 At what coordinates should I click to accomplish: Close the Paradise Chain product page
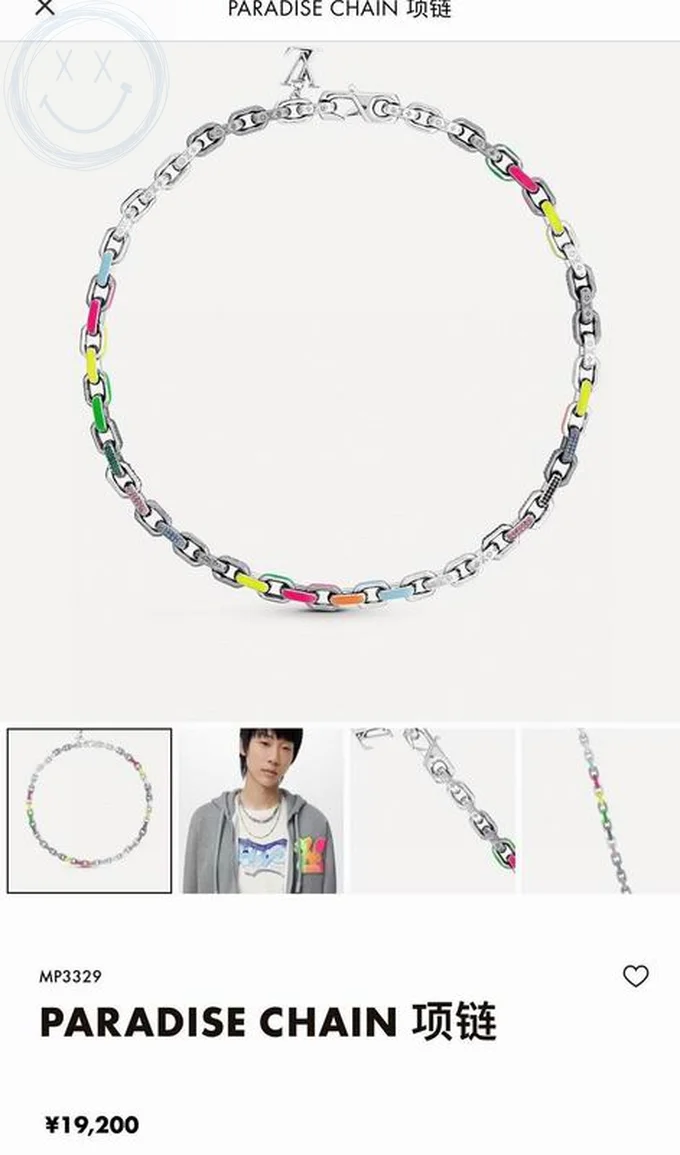(x=44, y=8)
